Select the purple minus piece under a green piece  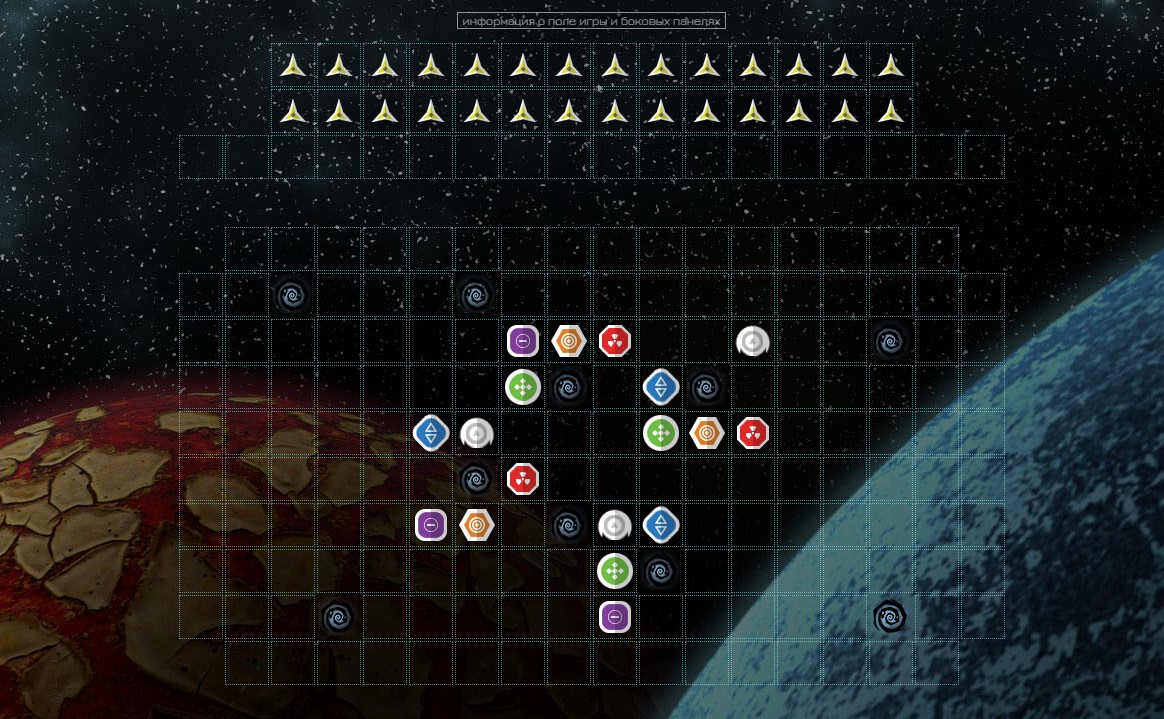click(x=614, y=617)
